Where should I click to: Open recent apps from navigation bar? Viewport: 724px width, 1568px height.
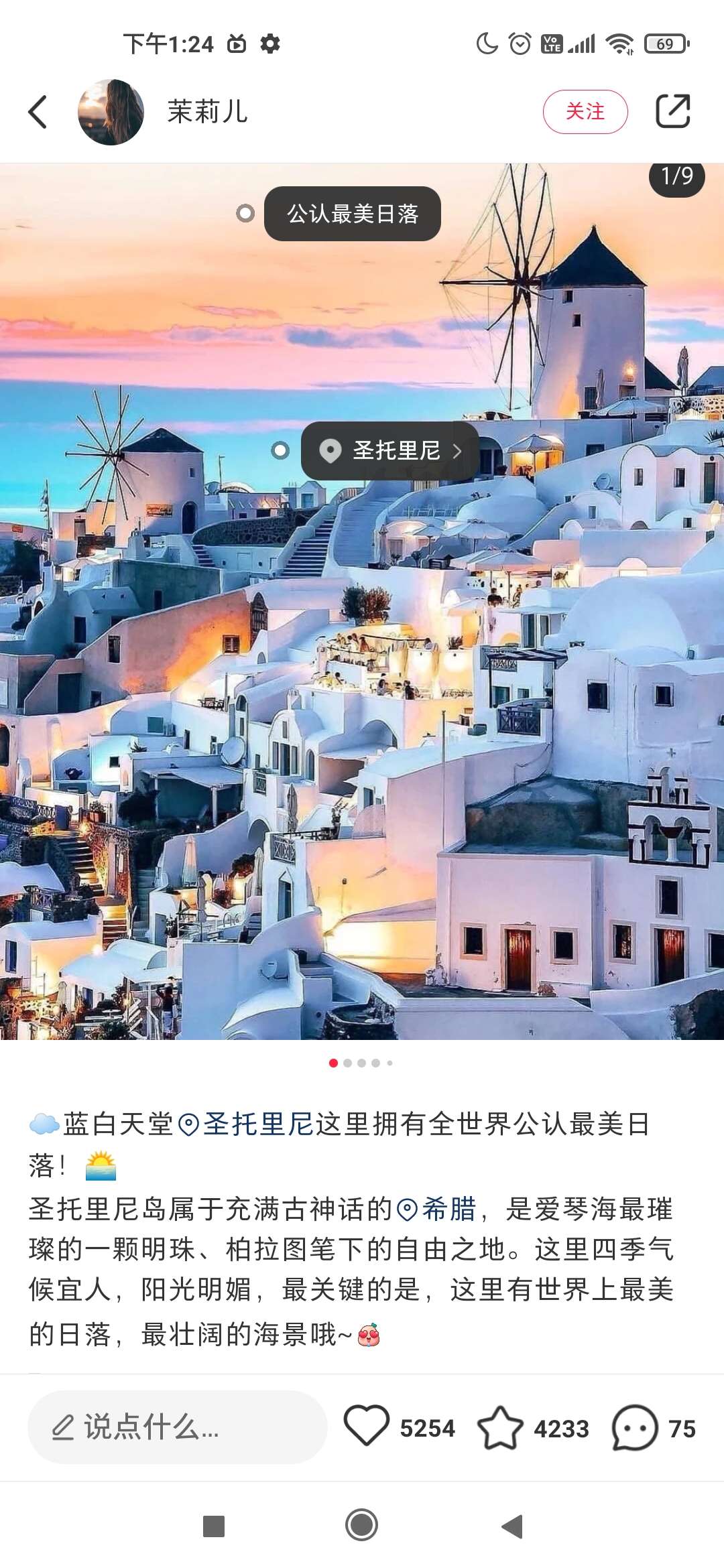tap(213, 1526)
